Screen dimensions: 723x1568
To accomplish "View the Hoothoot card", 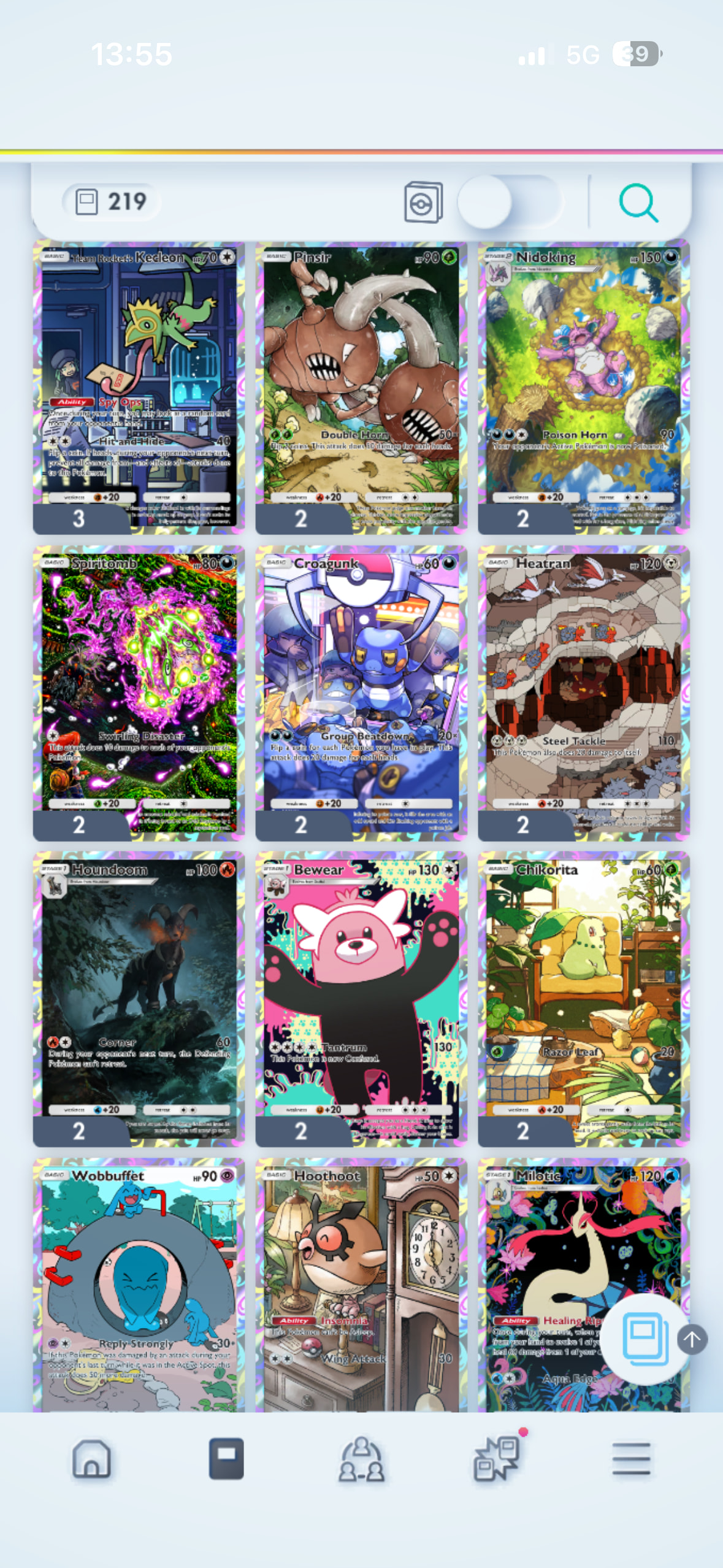I will (x=361, y=1285).
